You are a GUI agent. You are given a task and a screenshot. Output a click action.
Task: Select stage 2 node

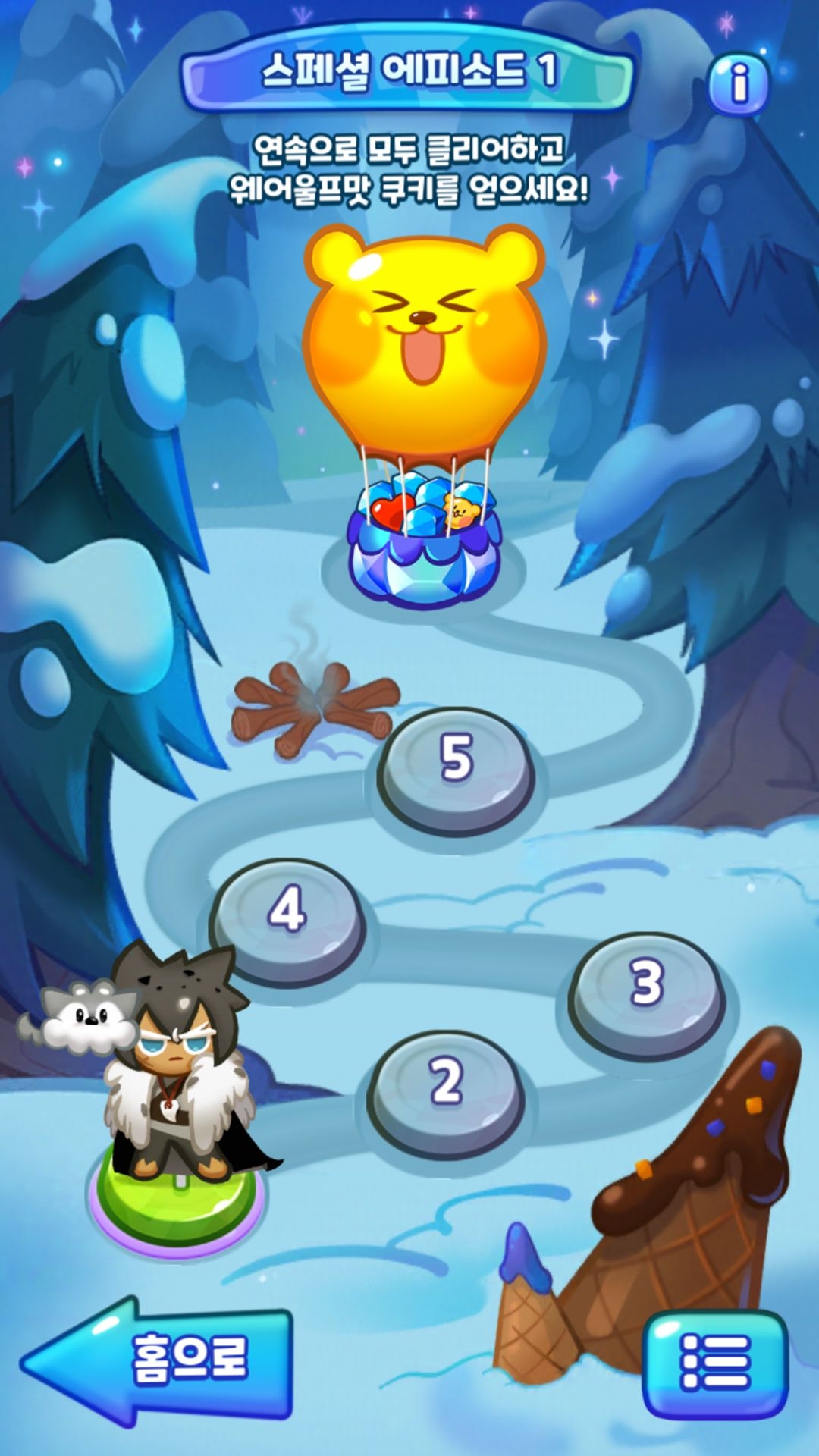tap(446, 1091)
